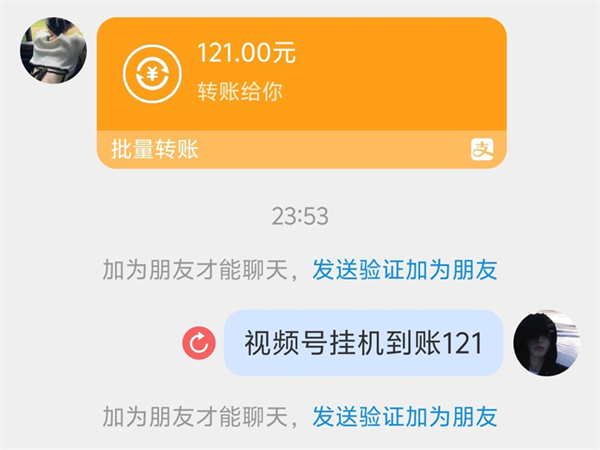Screen dimensions: 600x450
Task: Tap the avatar beside the 视频号挂机到账121 message
Action: [x=546, y=343]
